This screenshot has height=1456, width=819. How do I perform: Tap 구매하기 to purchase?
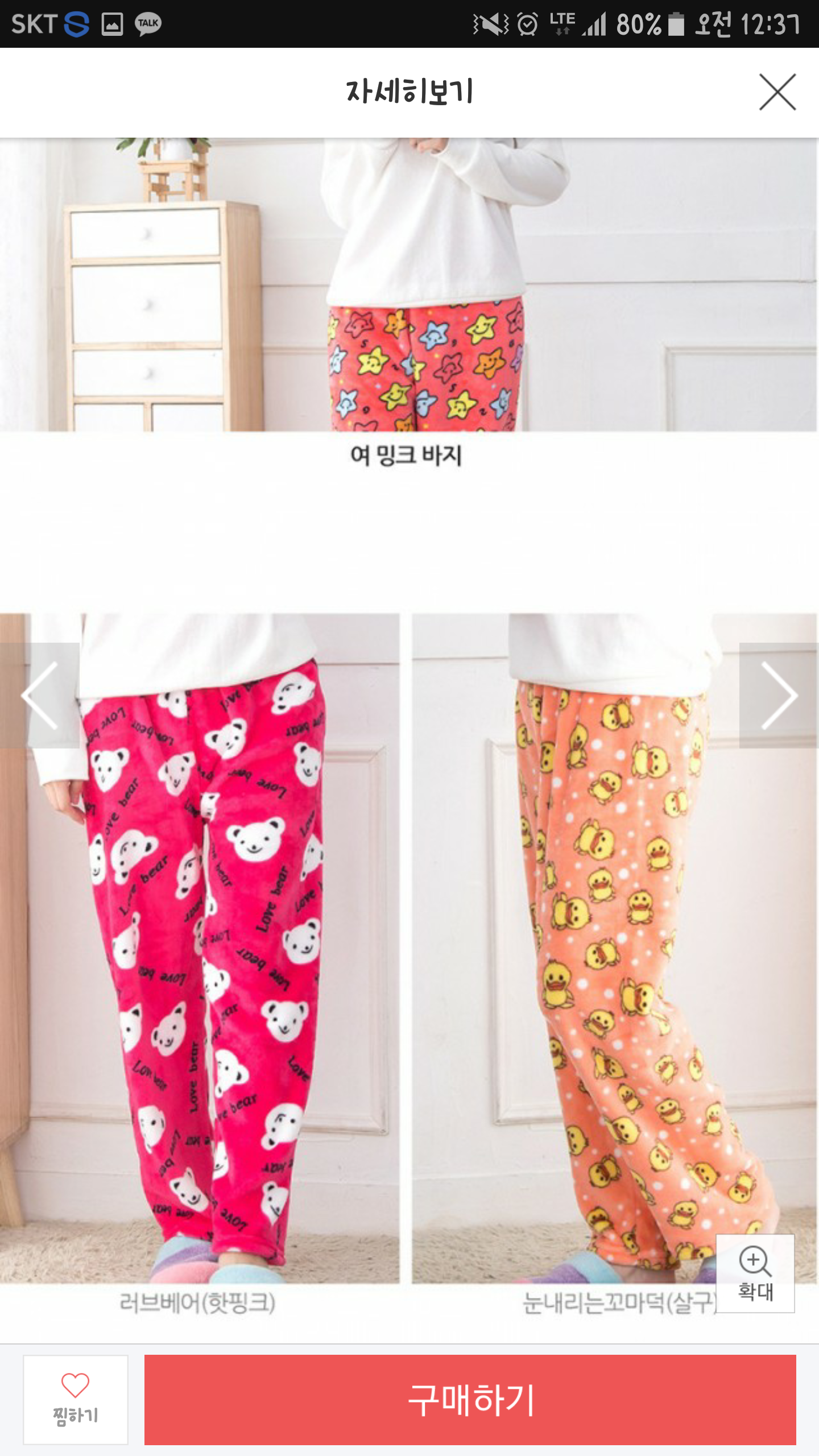coord(470,1399)
